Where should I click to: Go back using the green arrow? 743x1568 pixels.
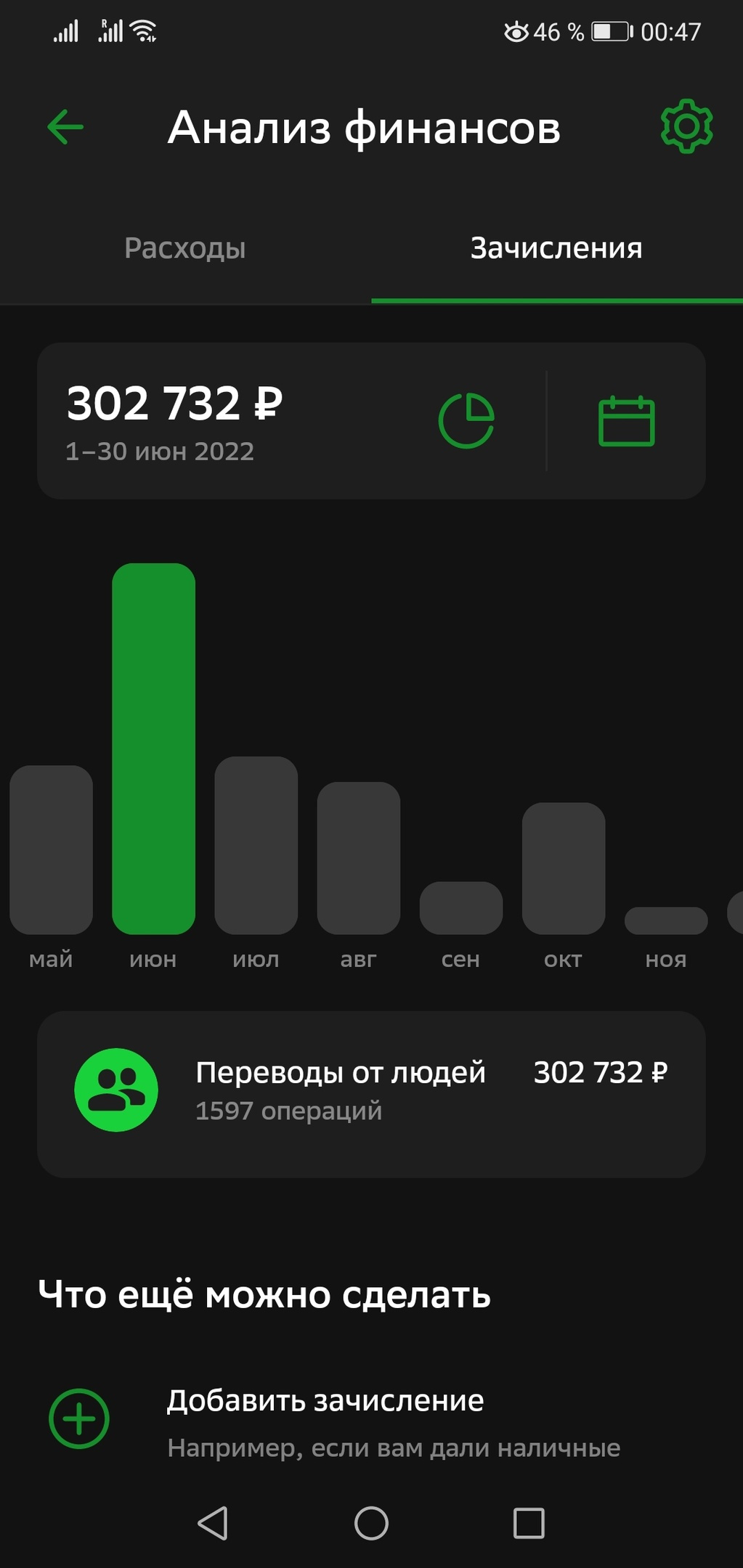pos(65,127)
